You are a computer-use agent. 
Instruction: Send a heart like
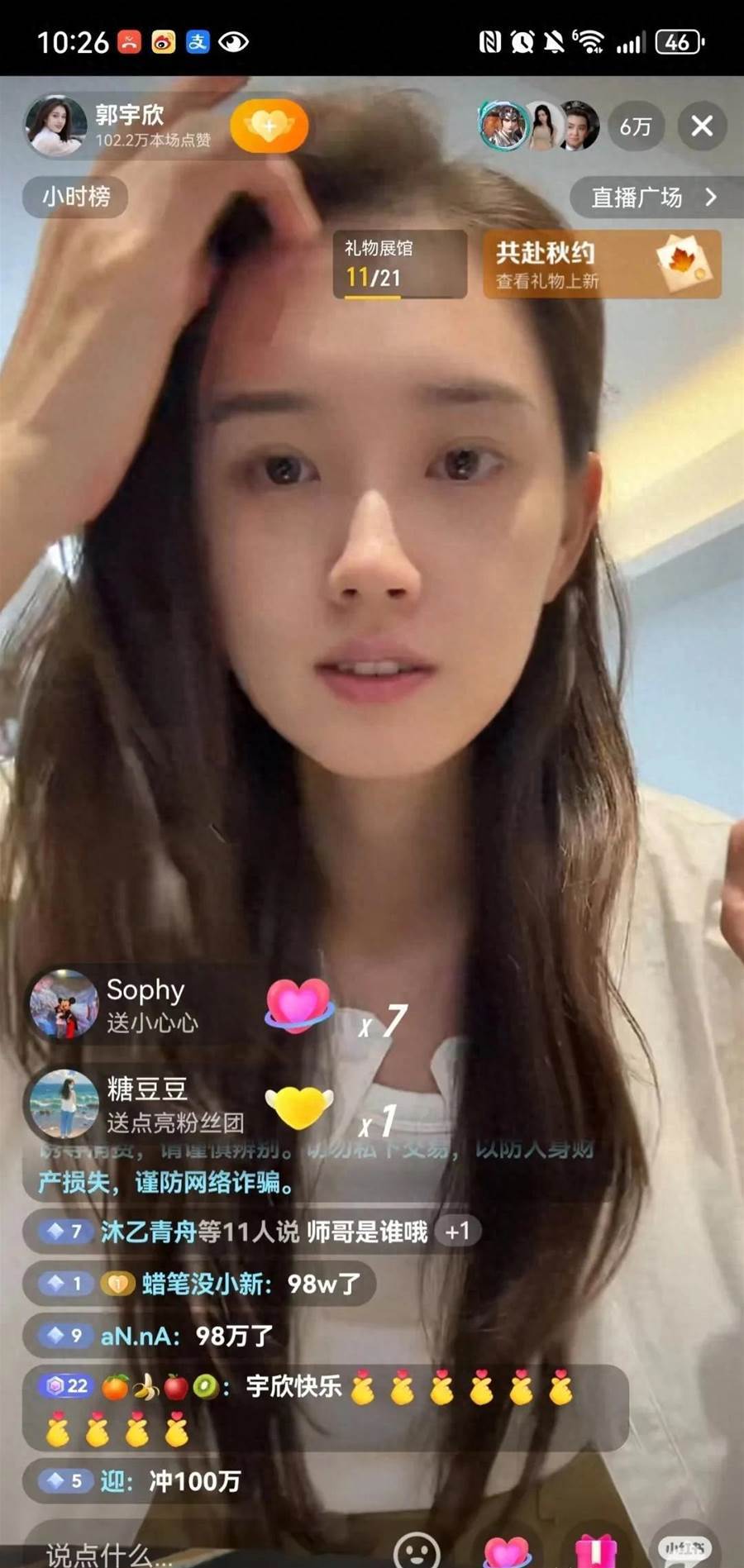pos(506,1551)
